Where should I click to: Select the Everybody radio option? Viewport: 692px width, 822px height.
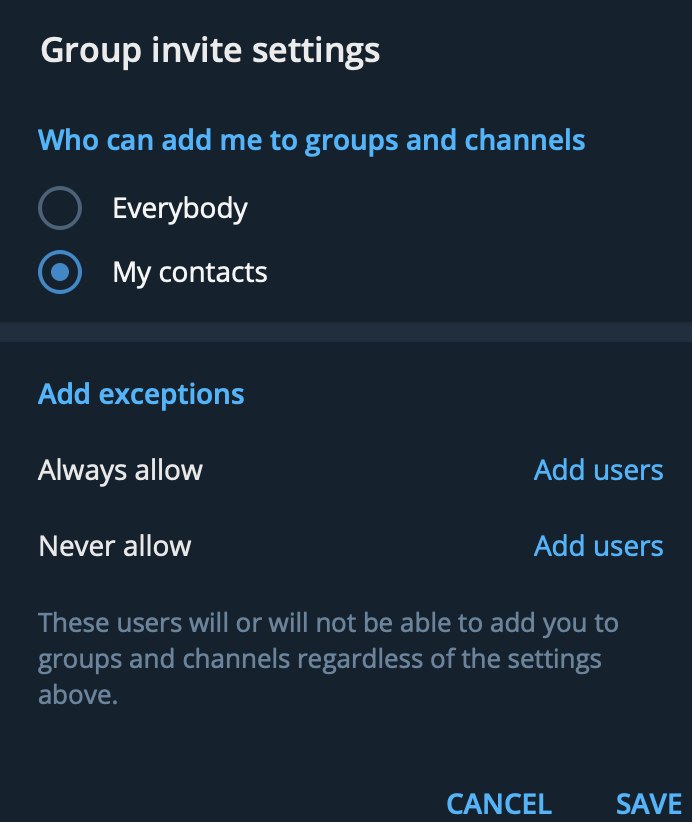tap(60, 209)
